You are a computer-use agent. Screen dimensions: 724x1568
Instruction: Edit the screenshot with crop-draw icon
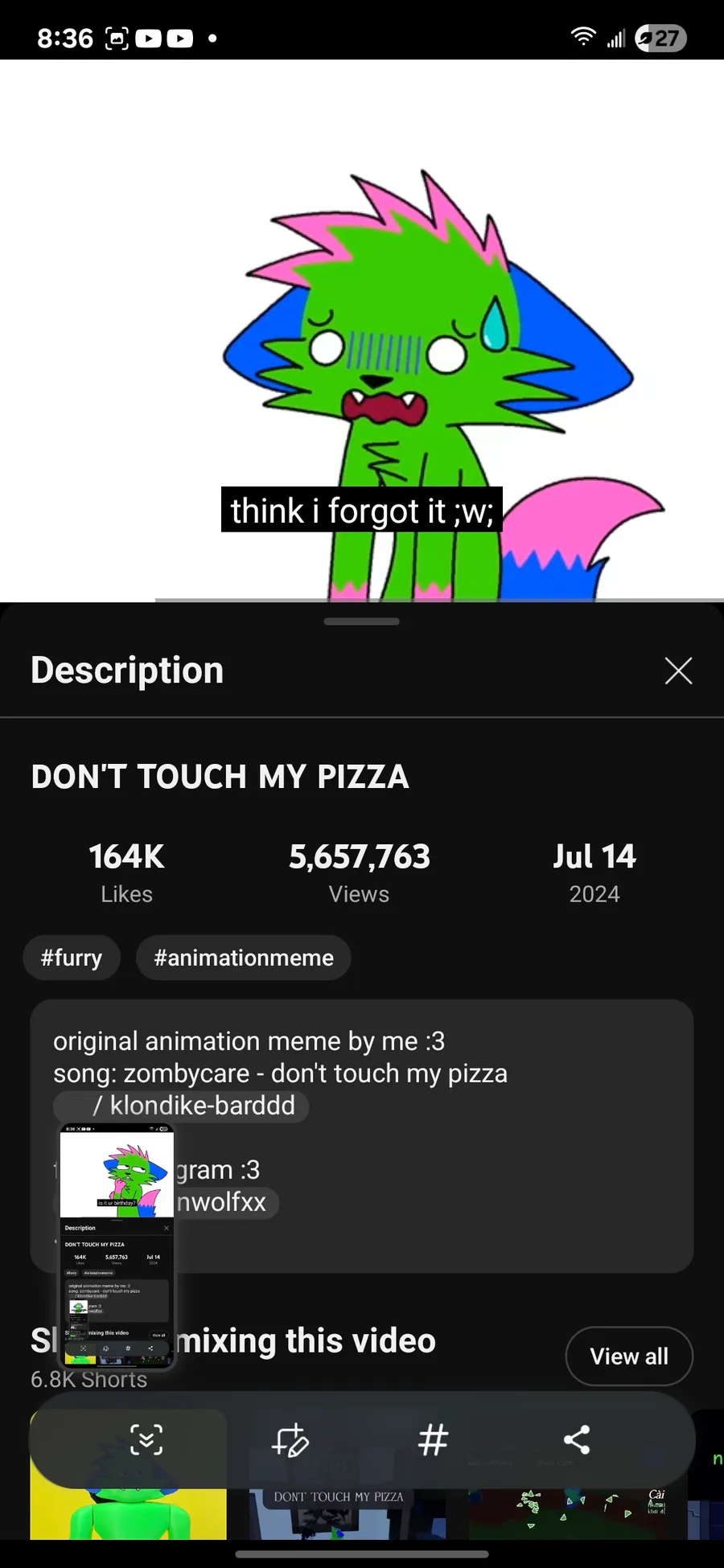click(290, 1440)
